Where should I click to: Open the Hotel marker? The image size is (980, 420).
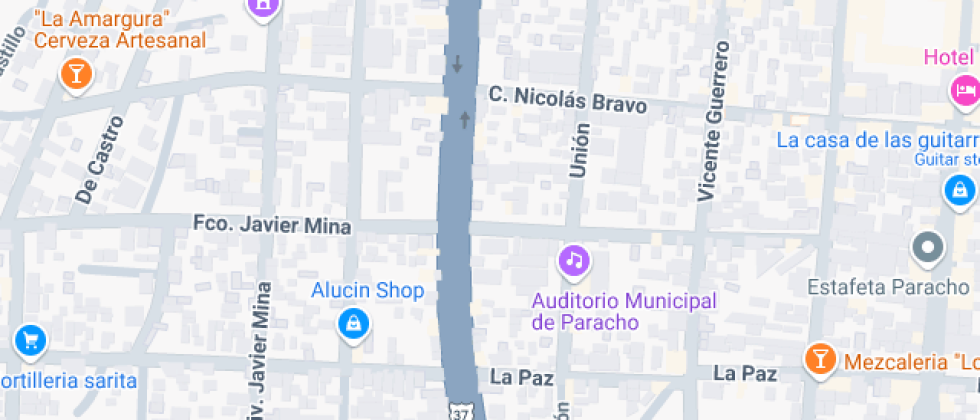(964, 91)
